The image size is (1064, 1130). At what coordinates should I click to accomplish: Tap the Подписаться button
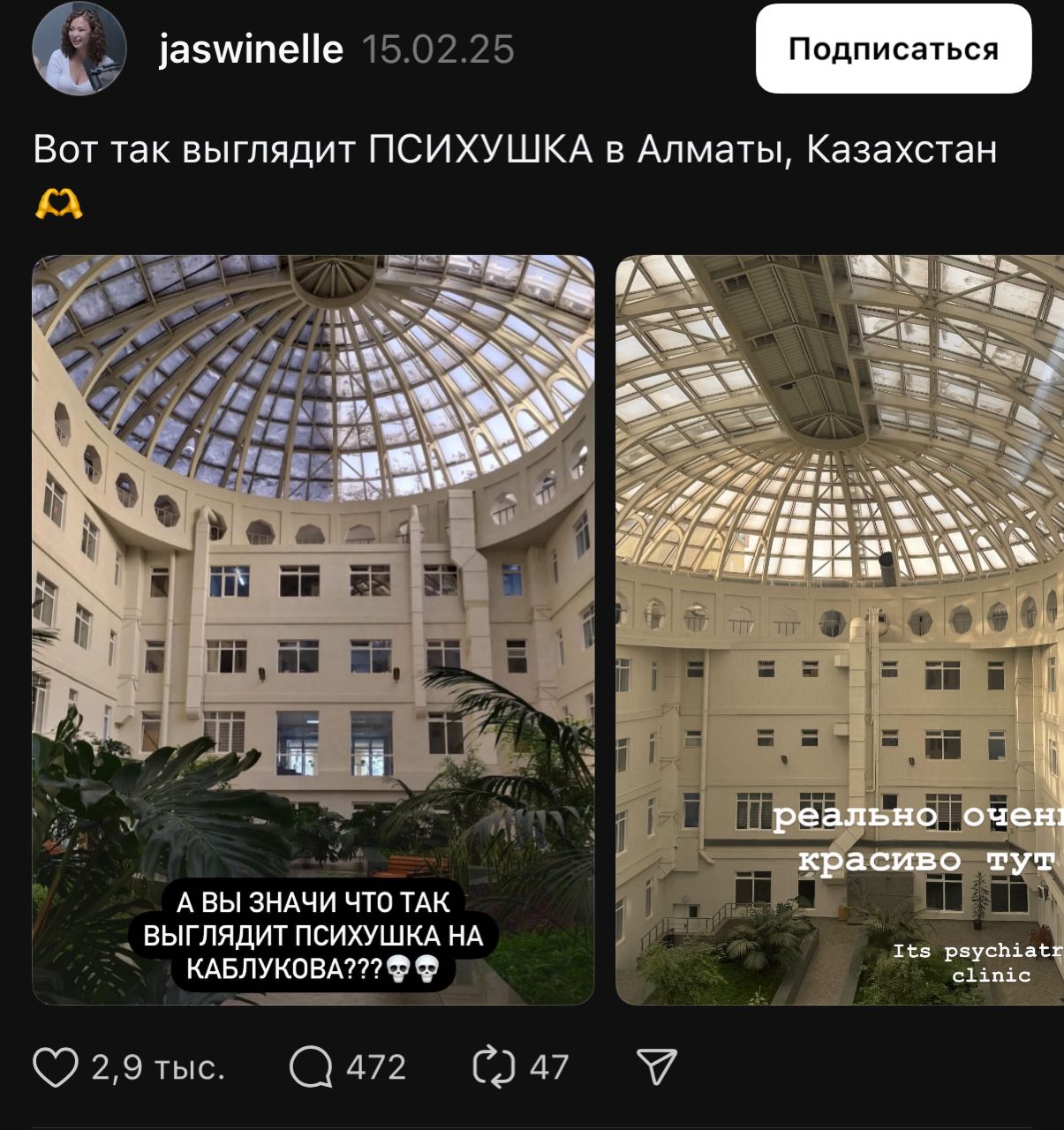point(893,49)
